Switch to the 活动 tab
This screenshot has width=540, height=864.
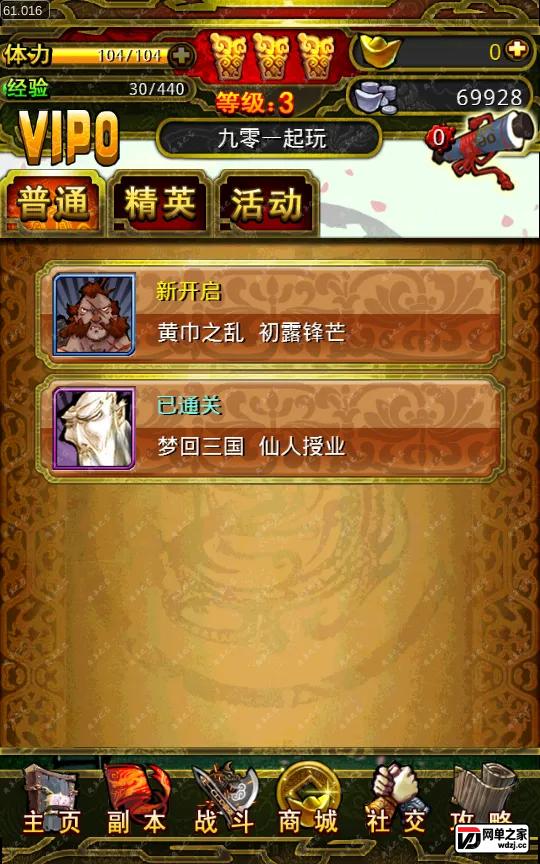tap(267, 204)
